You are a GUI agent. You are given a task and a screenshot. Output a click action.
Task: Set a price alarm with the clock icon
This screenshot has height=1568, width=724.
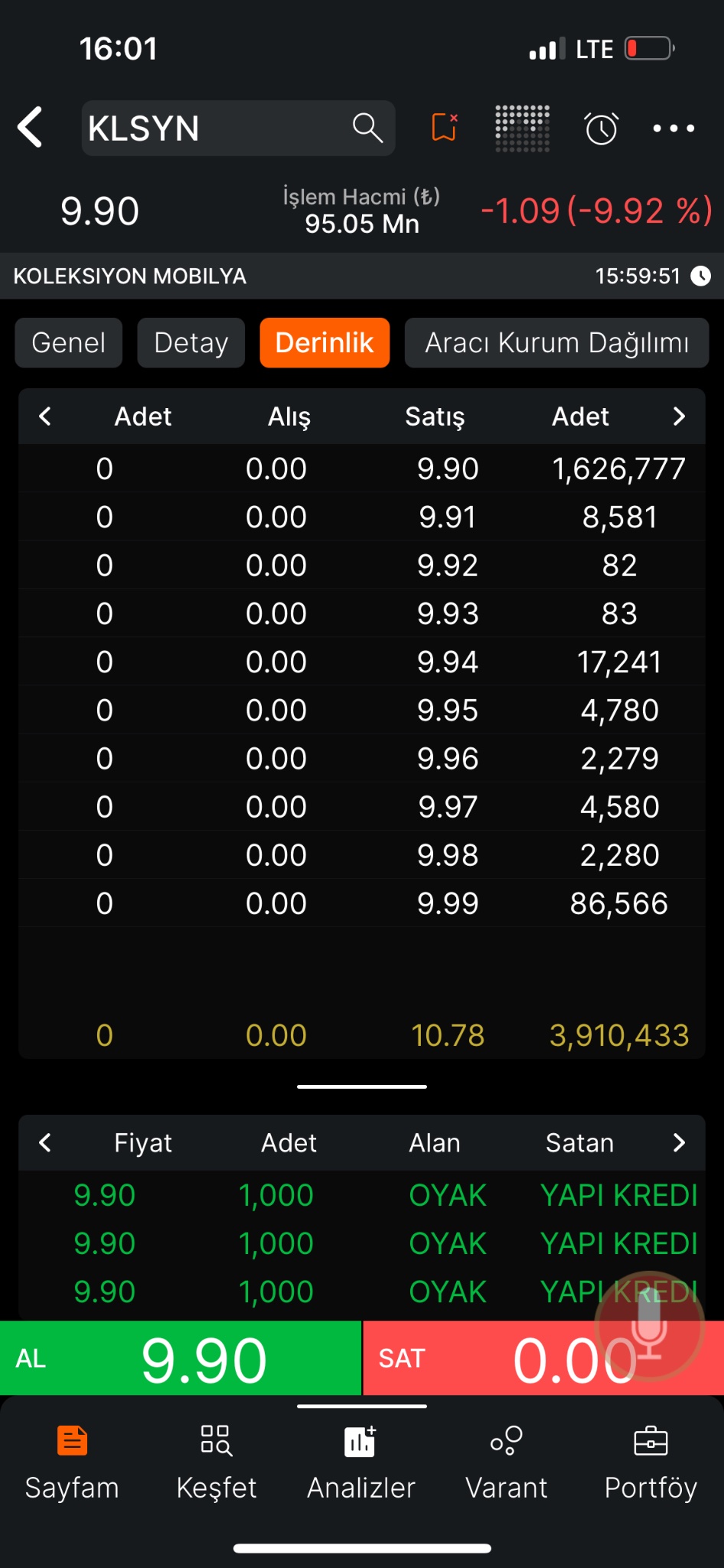pyautogui.click(x=601, y=128)
